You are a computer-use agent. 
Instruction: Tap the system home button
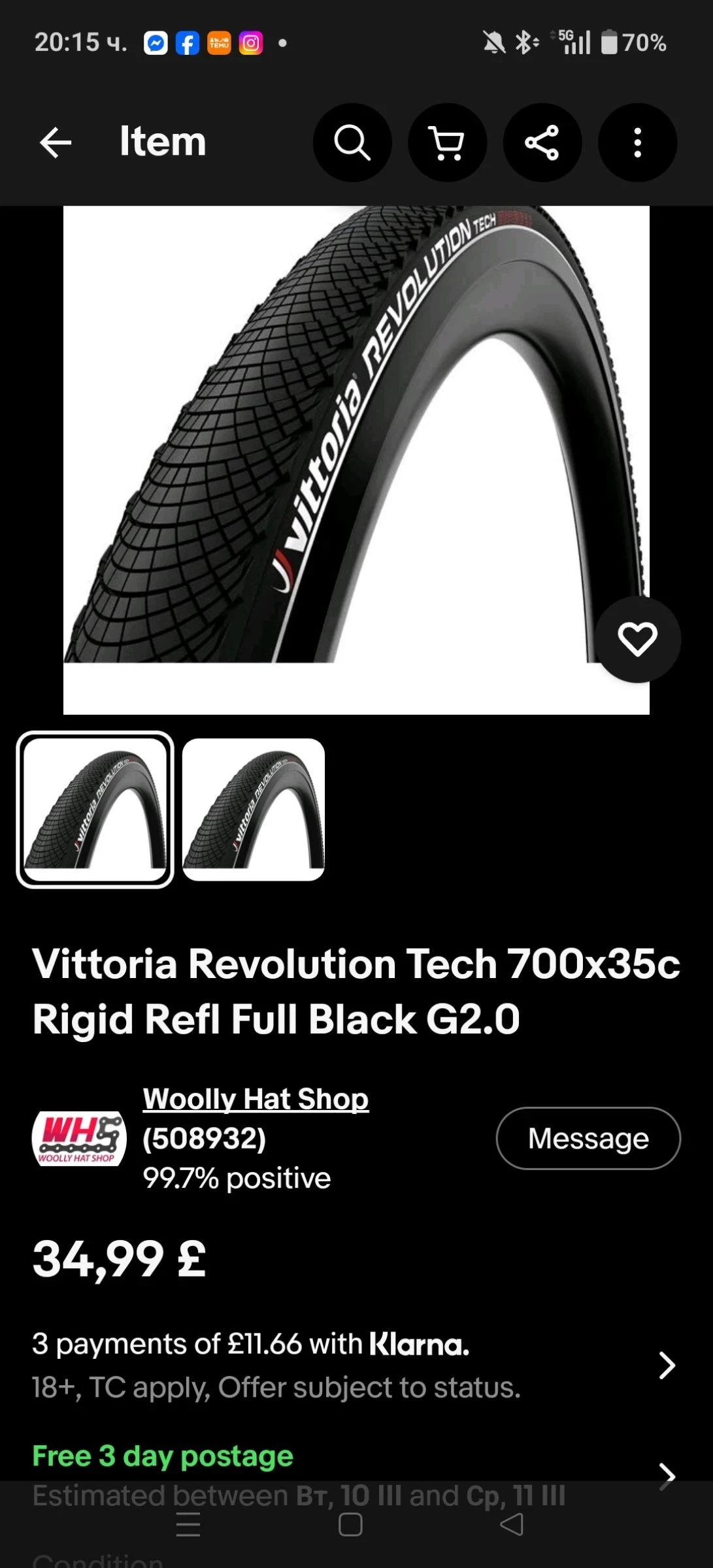point(350,1525)
